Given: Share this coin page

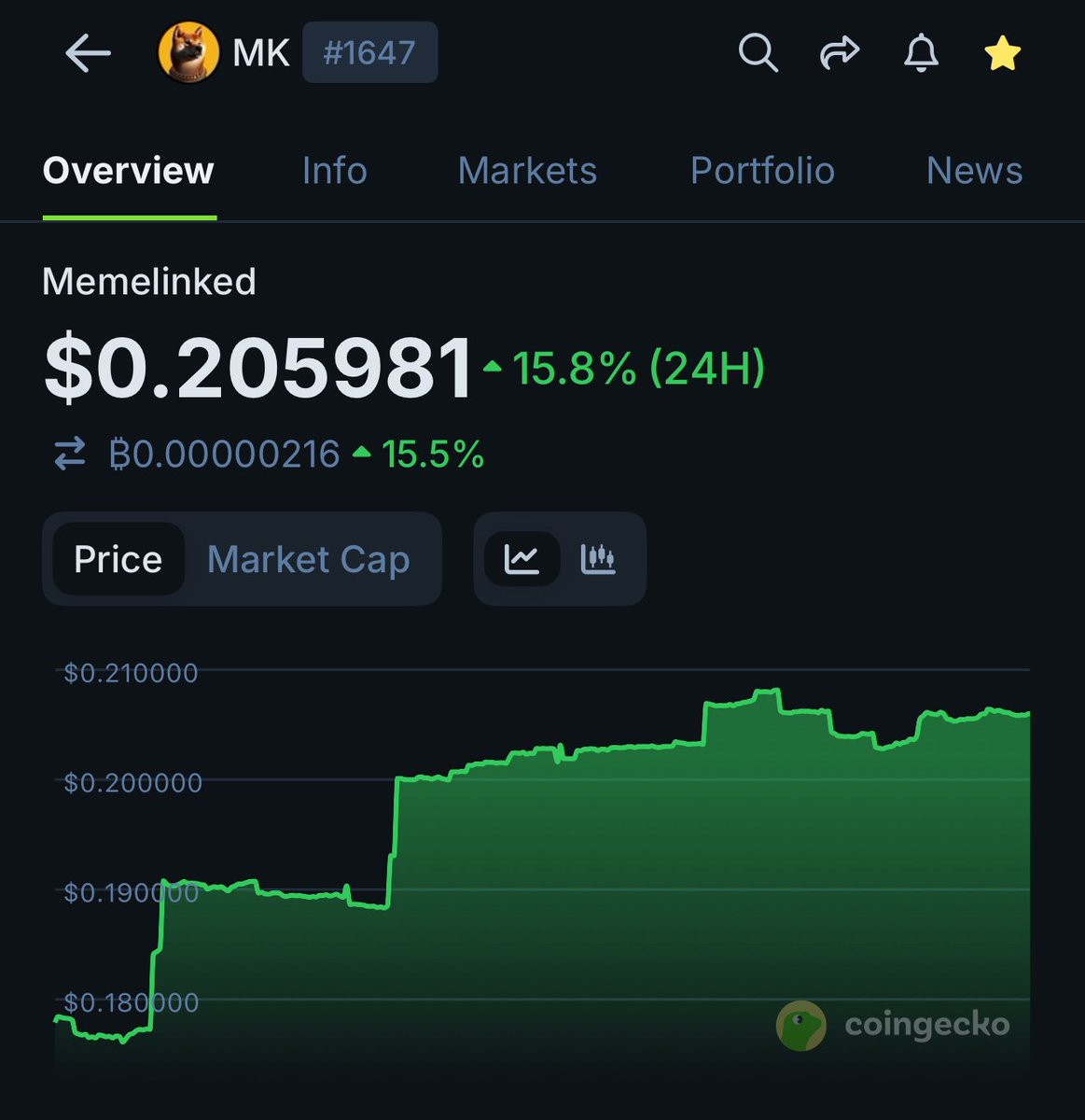Looking at the screenshot, I should [839, 53].
